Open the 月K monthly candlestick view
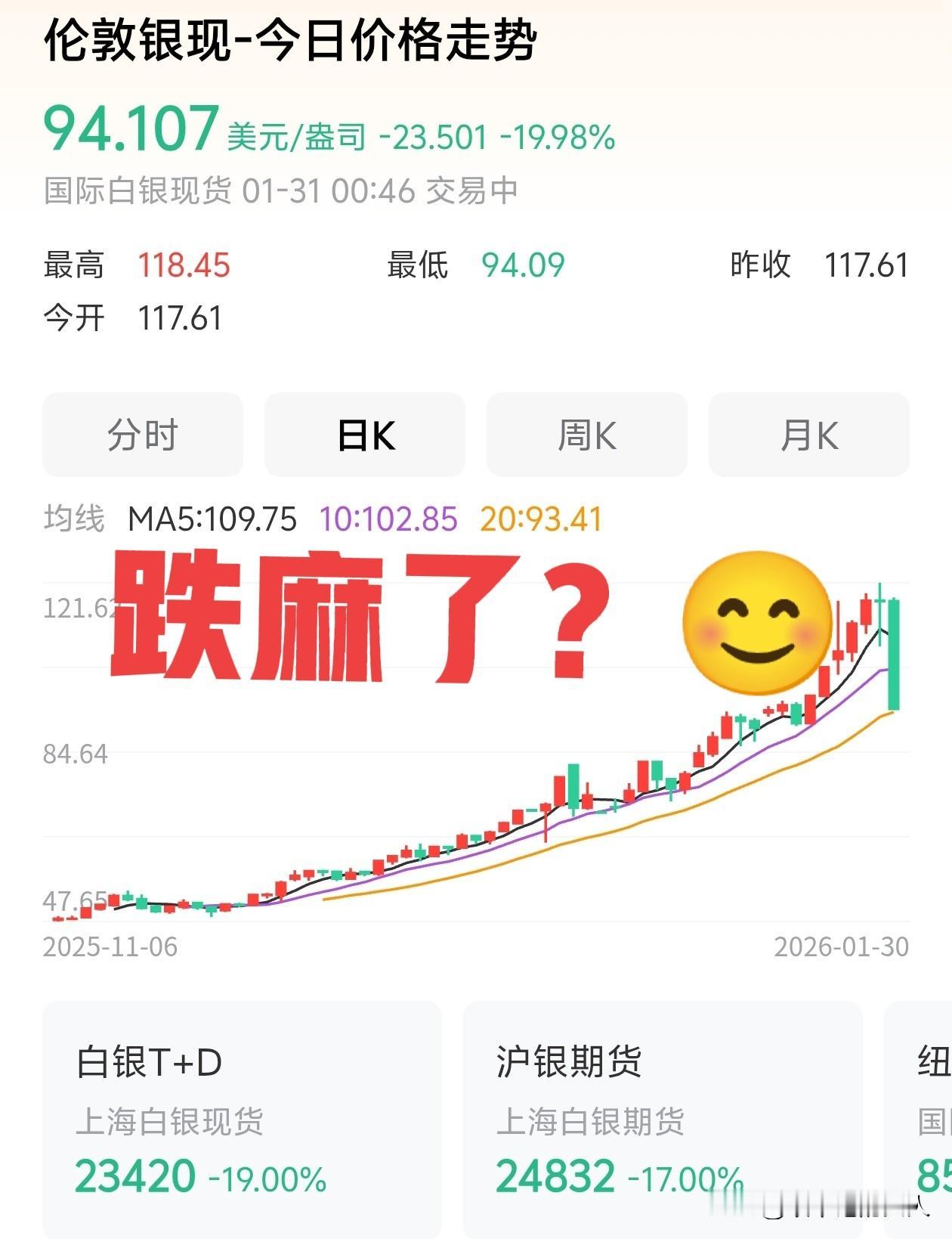This screenshot has width=952, height=1239. point(808,435)
